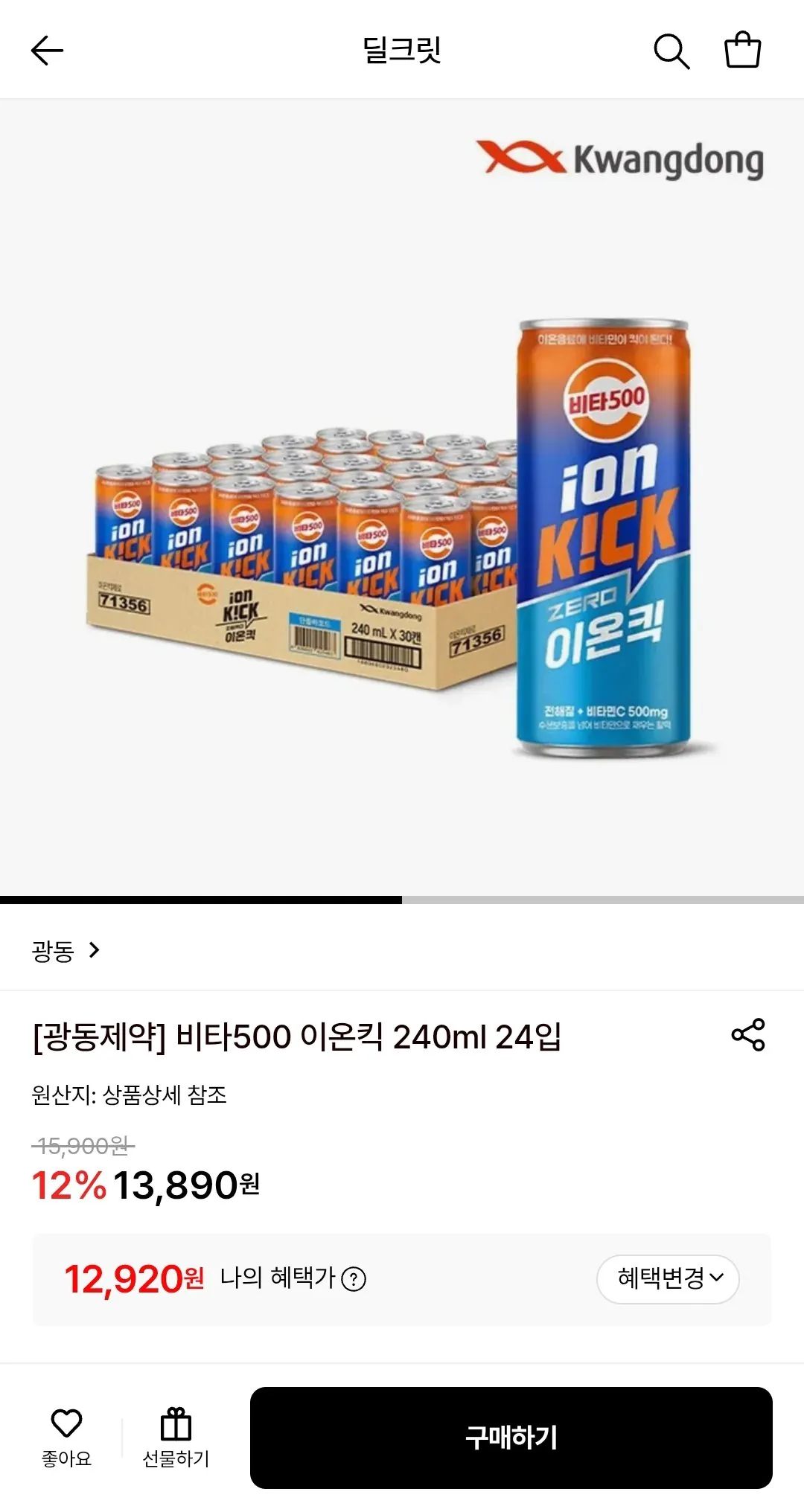This screenshot has height=1512, width=804.
Task: Enable the product favorite via heart button
Action: (67, 1421)
